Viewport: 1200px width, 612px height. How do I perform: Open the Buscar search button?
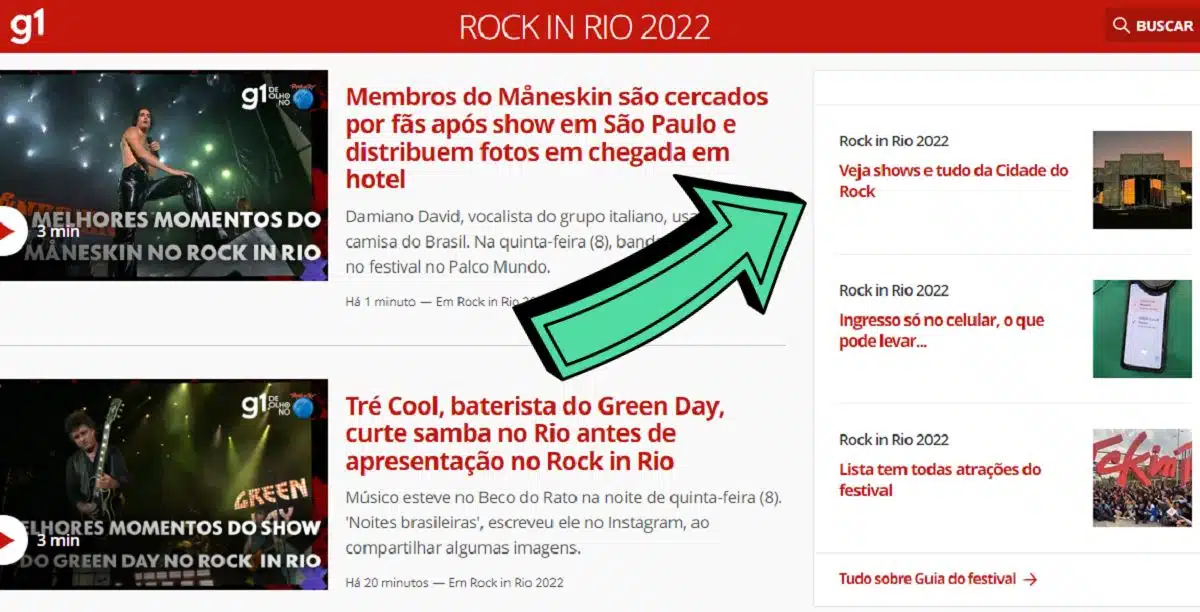pos(1152,26)
